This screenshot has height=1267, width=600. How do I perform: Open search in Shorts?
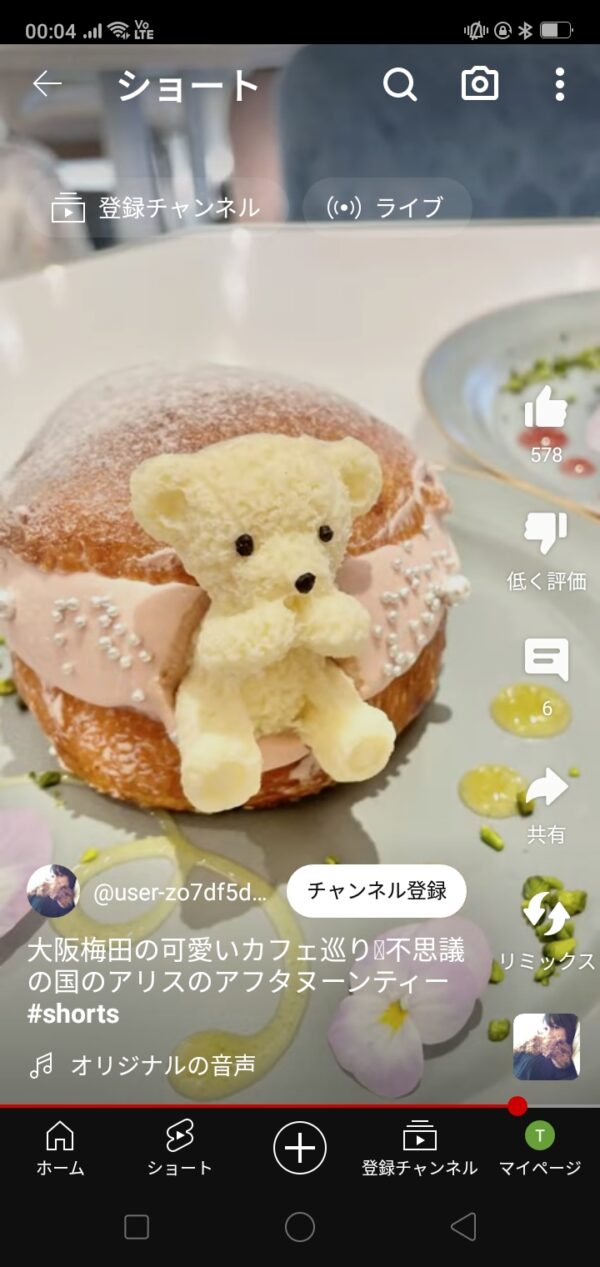pyautogui.click(x=400, y=85)
